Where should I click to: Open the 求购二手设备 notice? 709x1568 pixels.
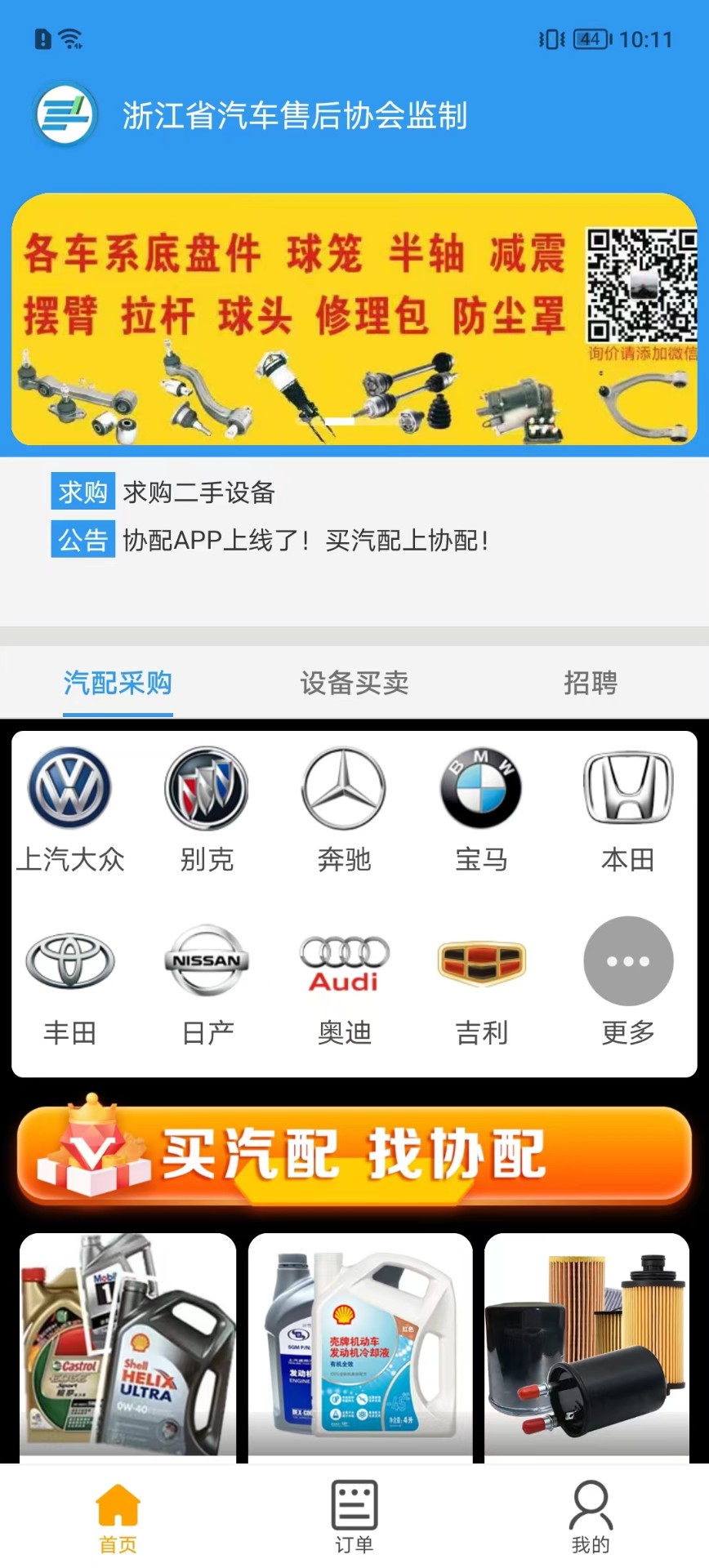198,493
